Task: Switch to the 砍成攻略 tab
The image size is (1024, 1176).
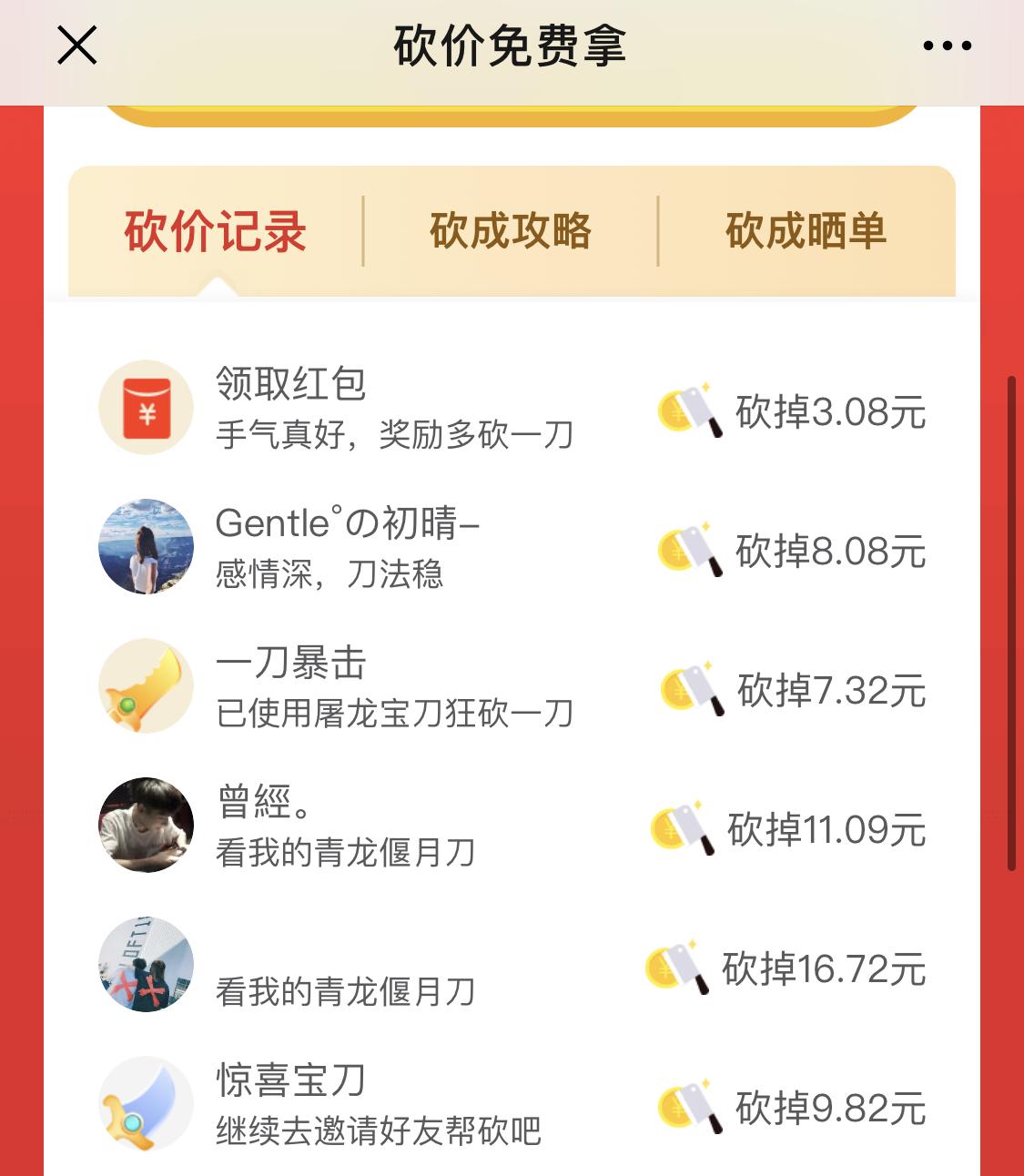Action: (x=510, y=229)
